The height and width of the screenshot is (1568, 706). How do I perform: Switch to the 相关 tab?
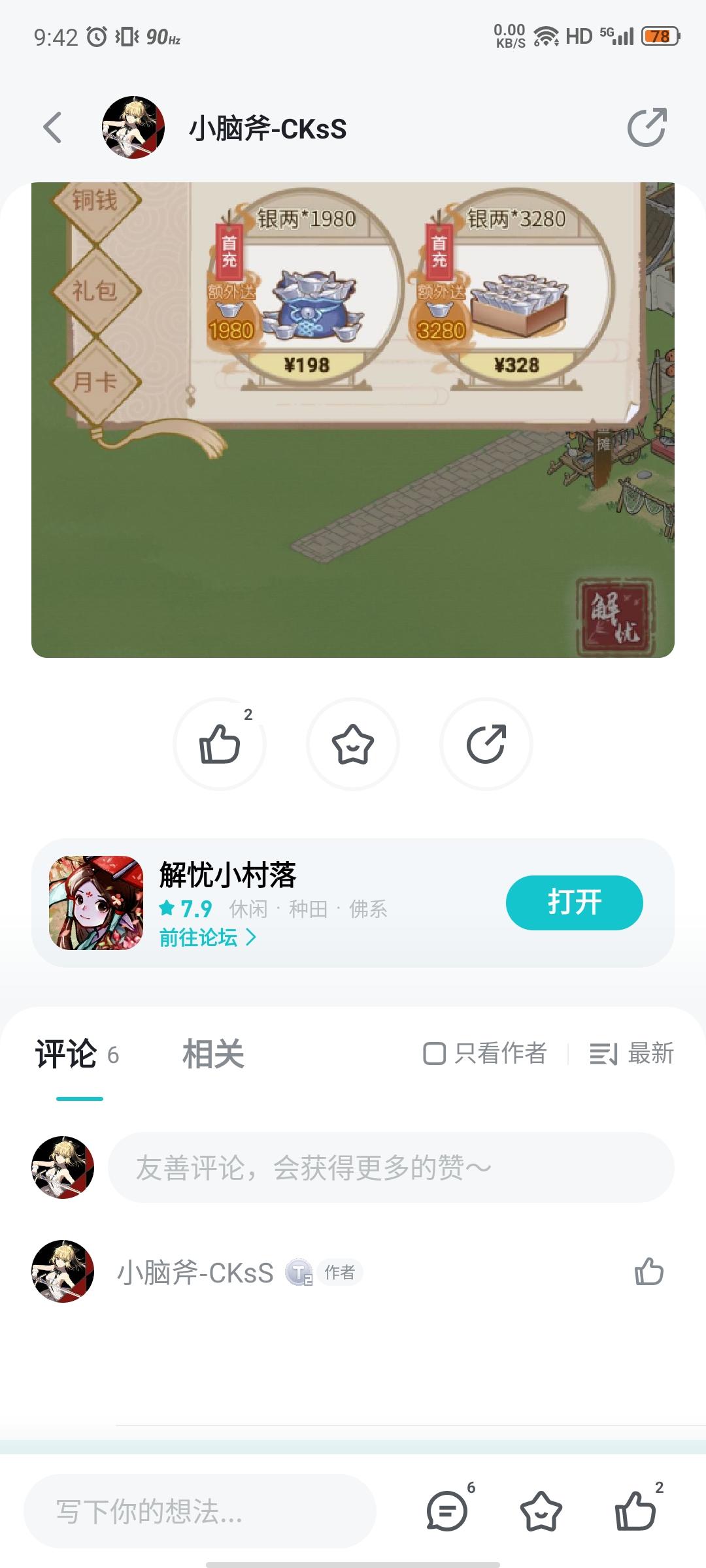click(x=214, y=1054)
